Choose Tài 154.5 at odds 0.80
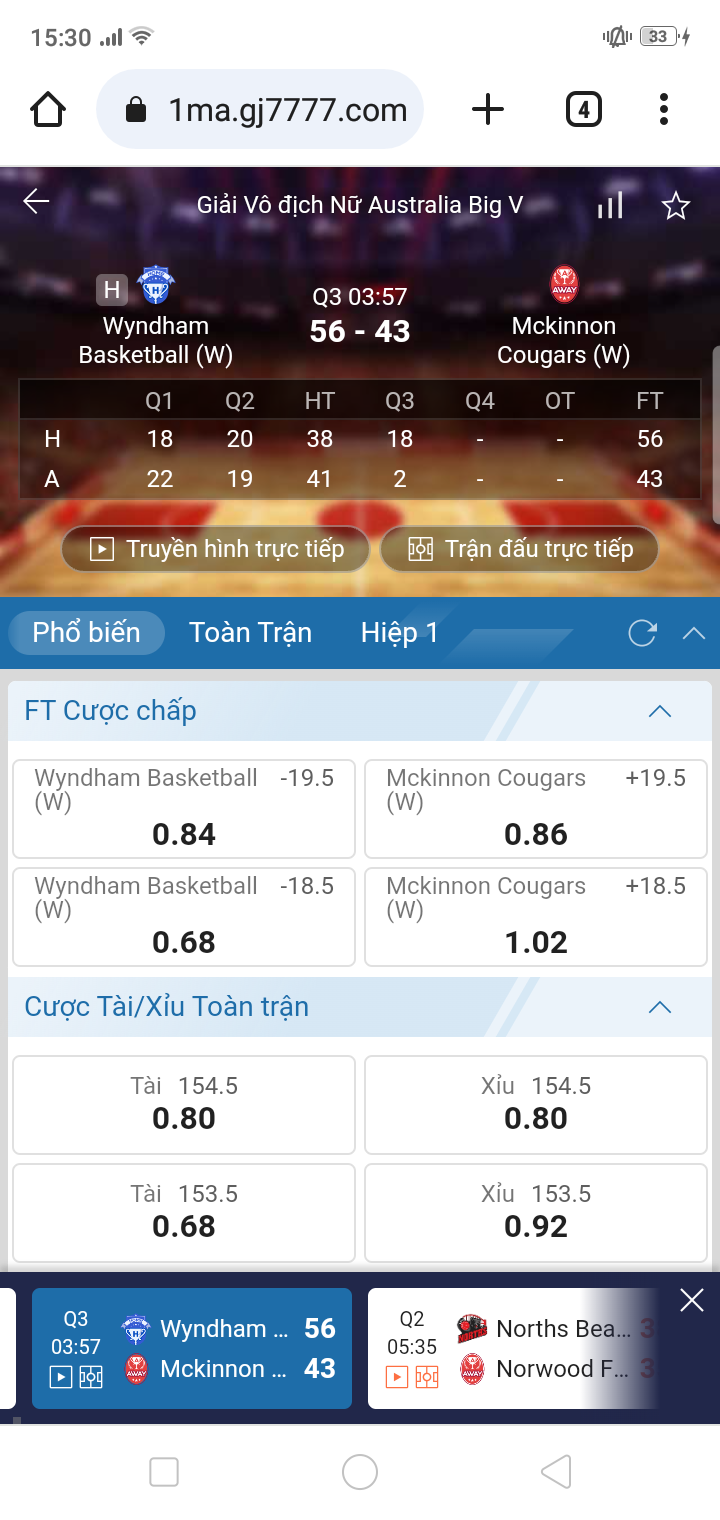 tap(184, 1104)
